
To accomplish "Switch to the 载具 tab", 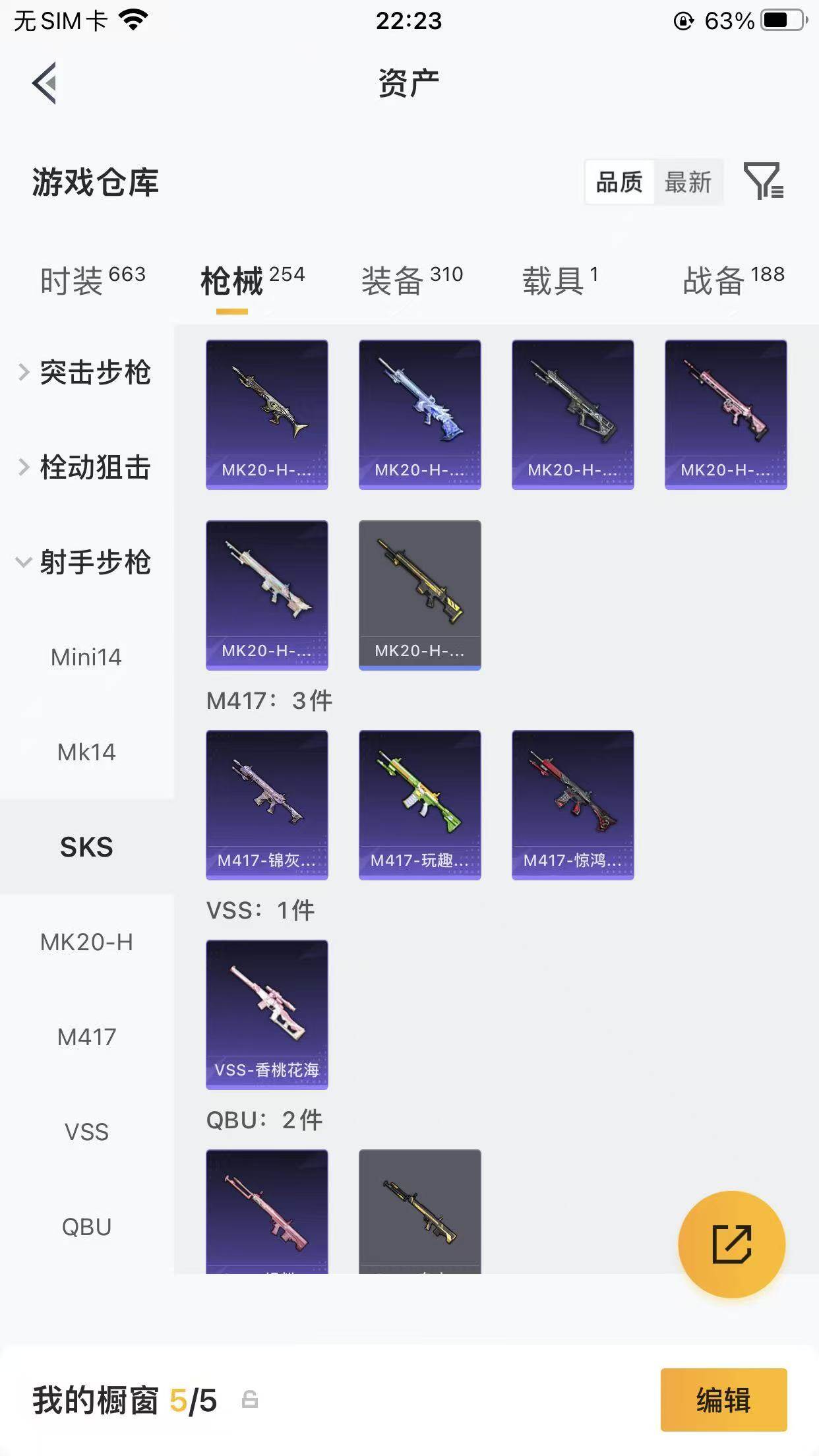I will 559,280.
